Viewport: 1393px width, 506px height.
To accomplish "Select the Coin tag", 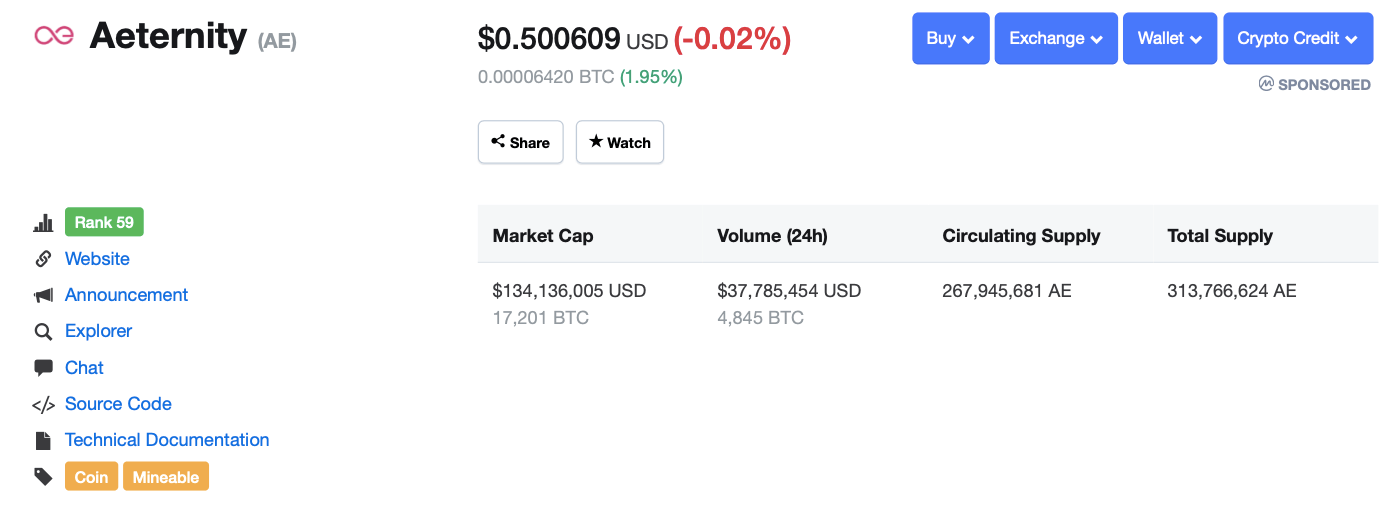I will pyautogui.click(x=91, y=477).
